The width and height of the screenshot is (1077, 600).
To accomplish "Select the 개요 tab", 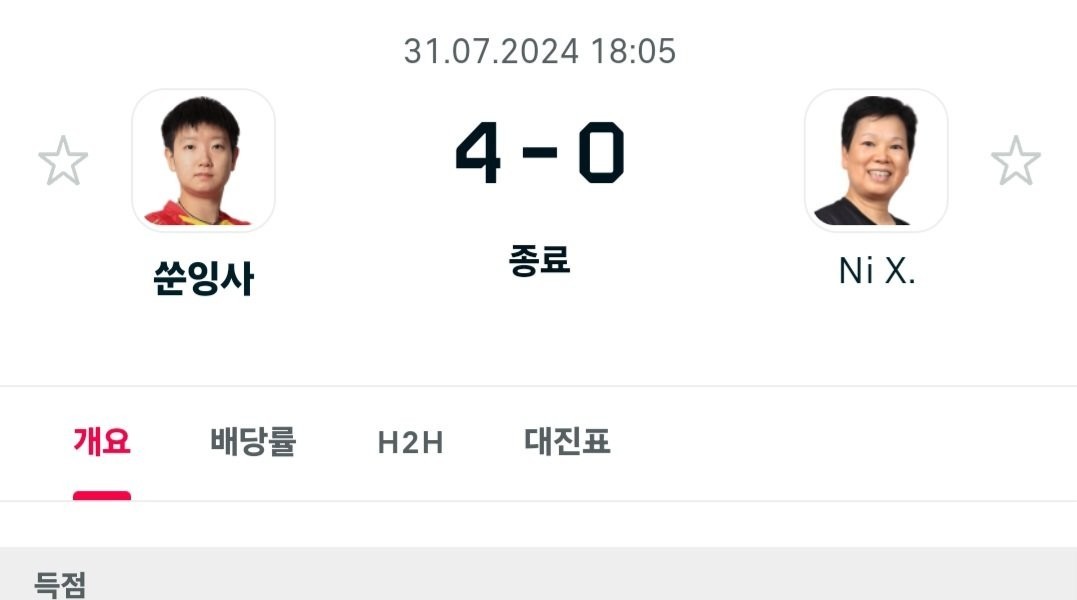I will click(102, 441).
